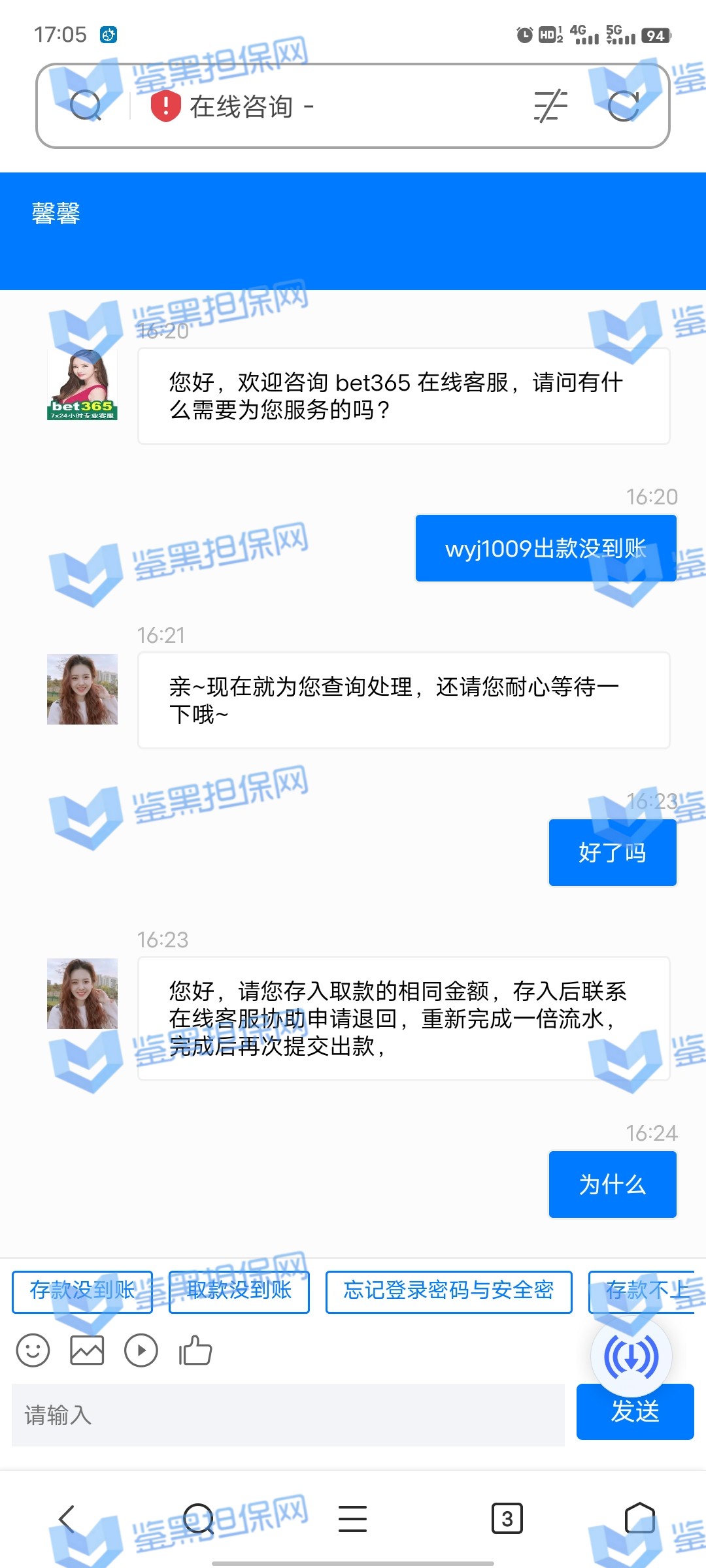
Task: Select the 存款没到账 quick reply chip
Action: 82,1292
